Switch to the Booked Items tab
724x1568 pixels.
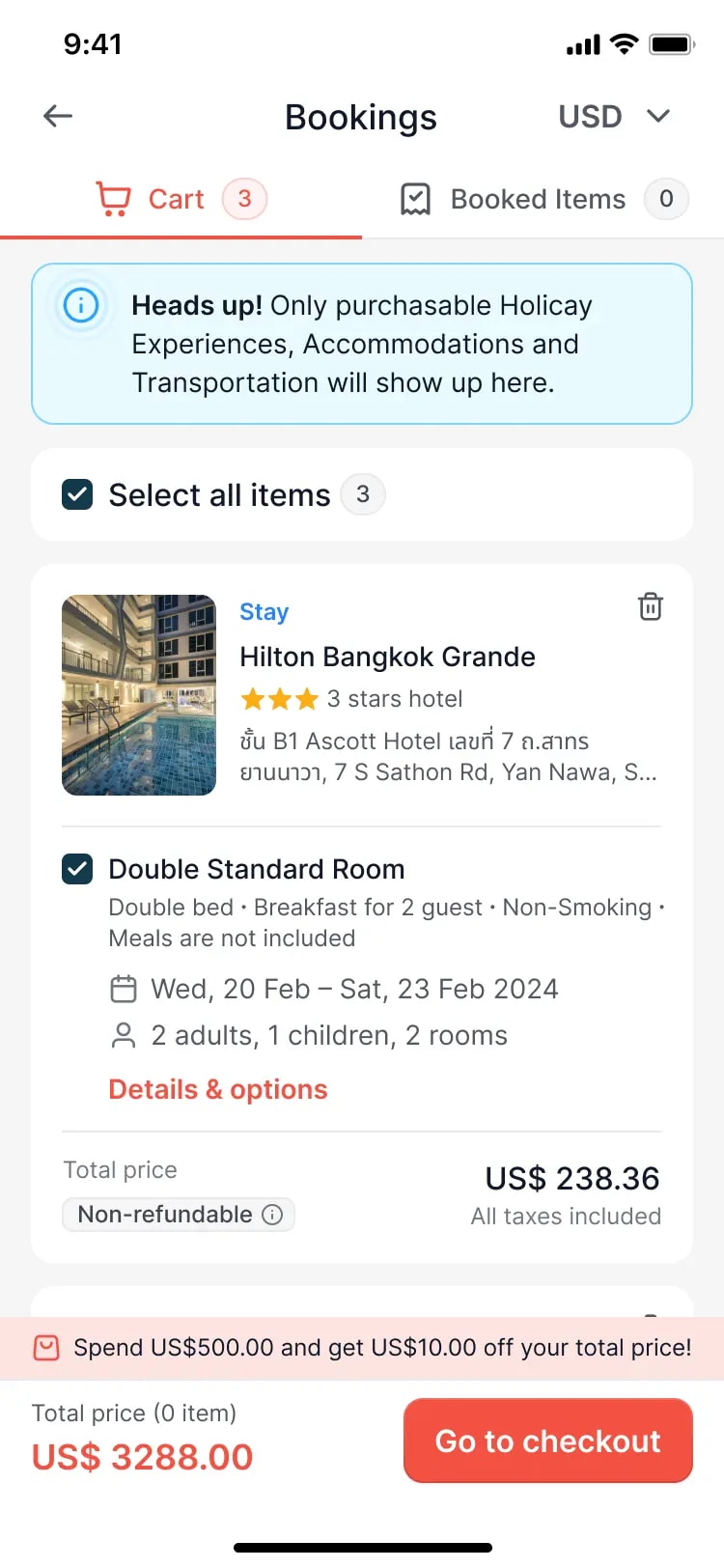coord(538,198)
